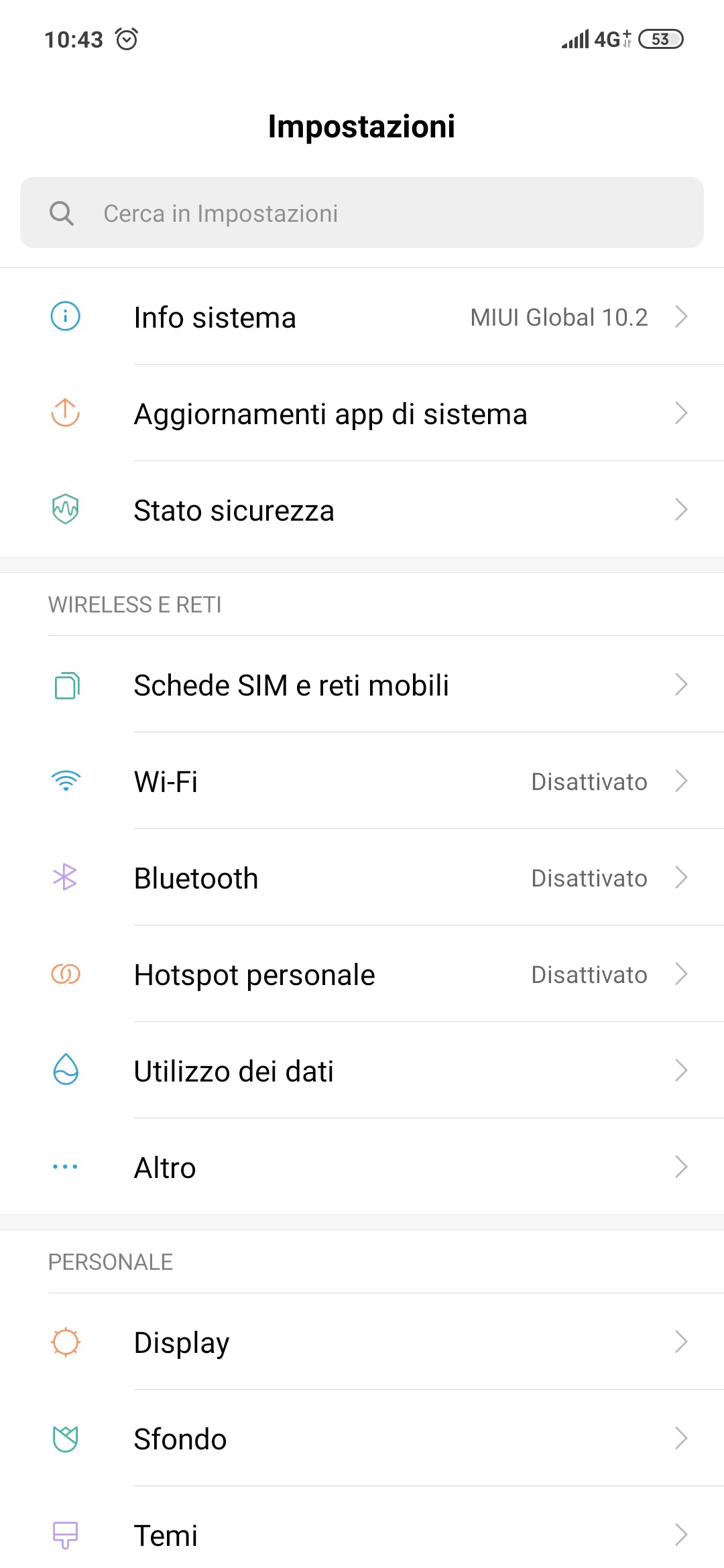
Task: Check Stato sicurezza
Action: [362, 510]
